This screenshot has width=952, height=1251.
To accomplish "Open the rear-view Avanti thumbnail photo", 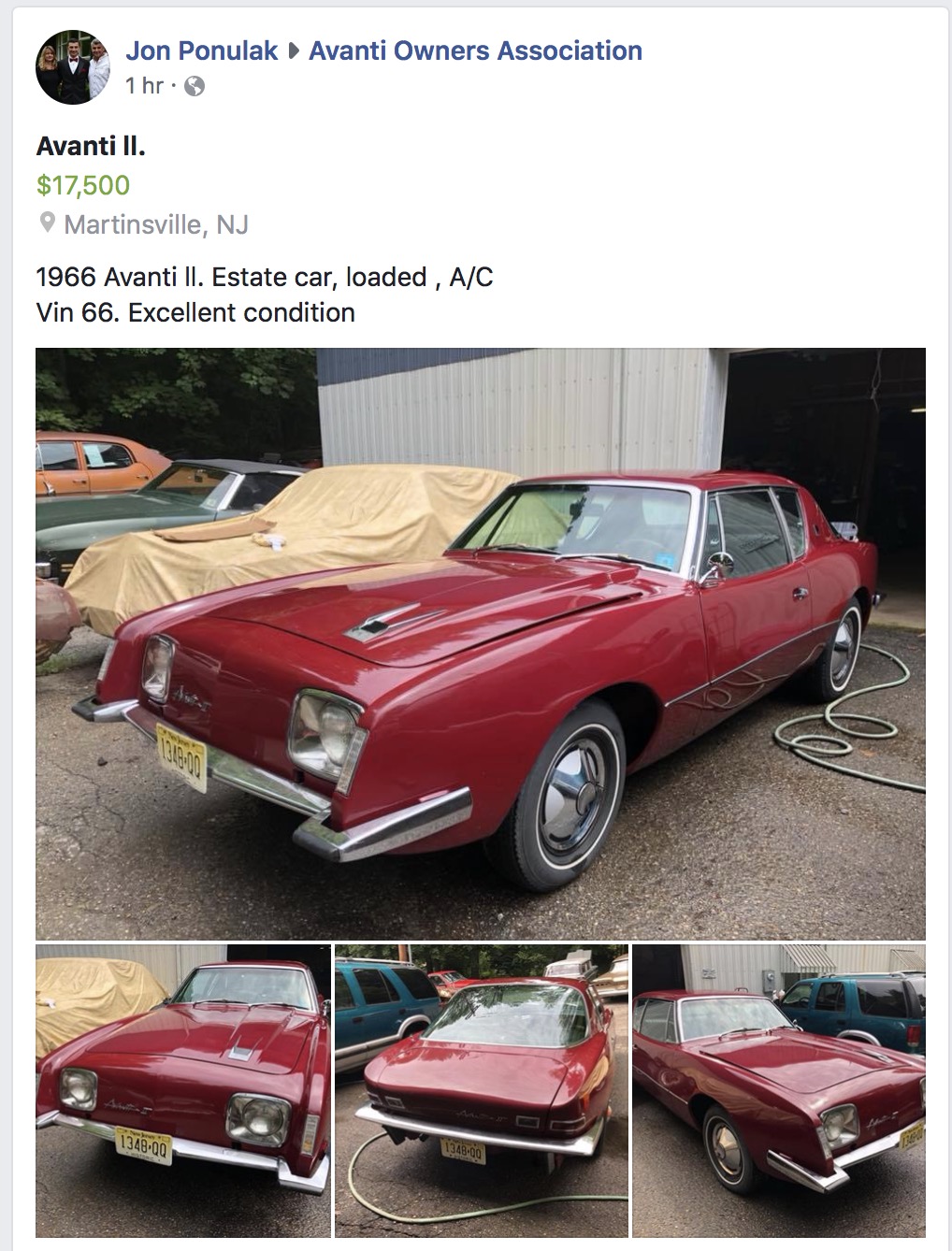I will (x=481, y=1090).
